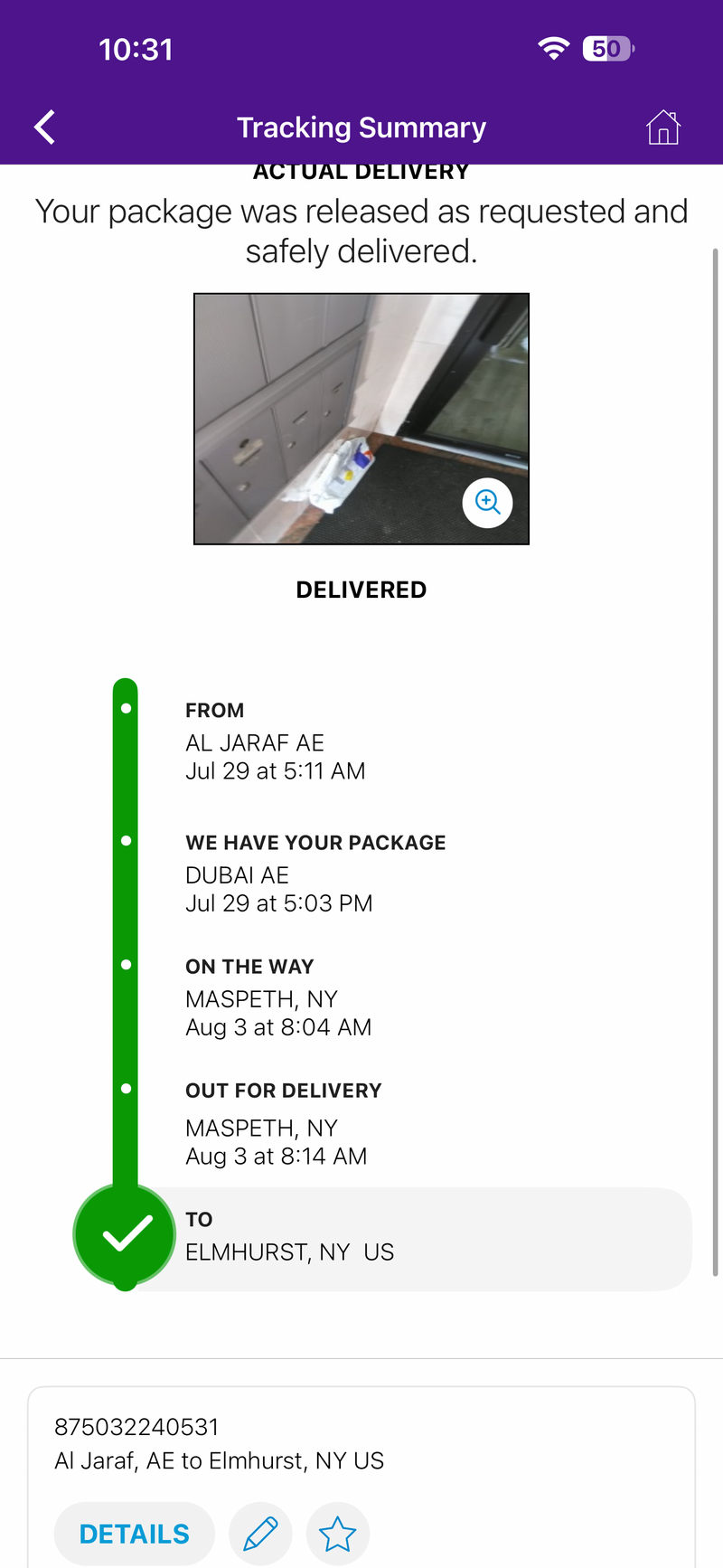
Task: Go back from Tracking Summary
Action: pyautogui.click(x=45, y=128)
